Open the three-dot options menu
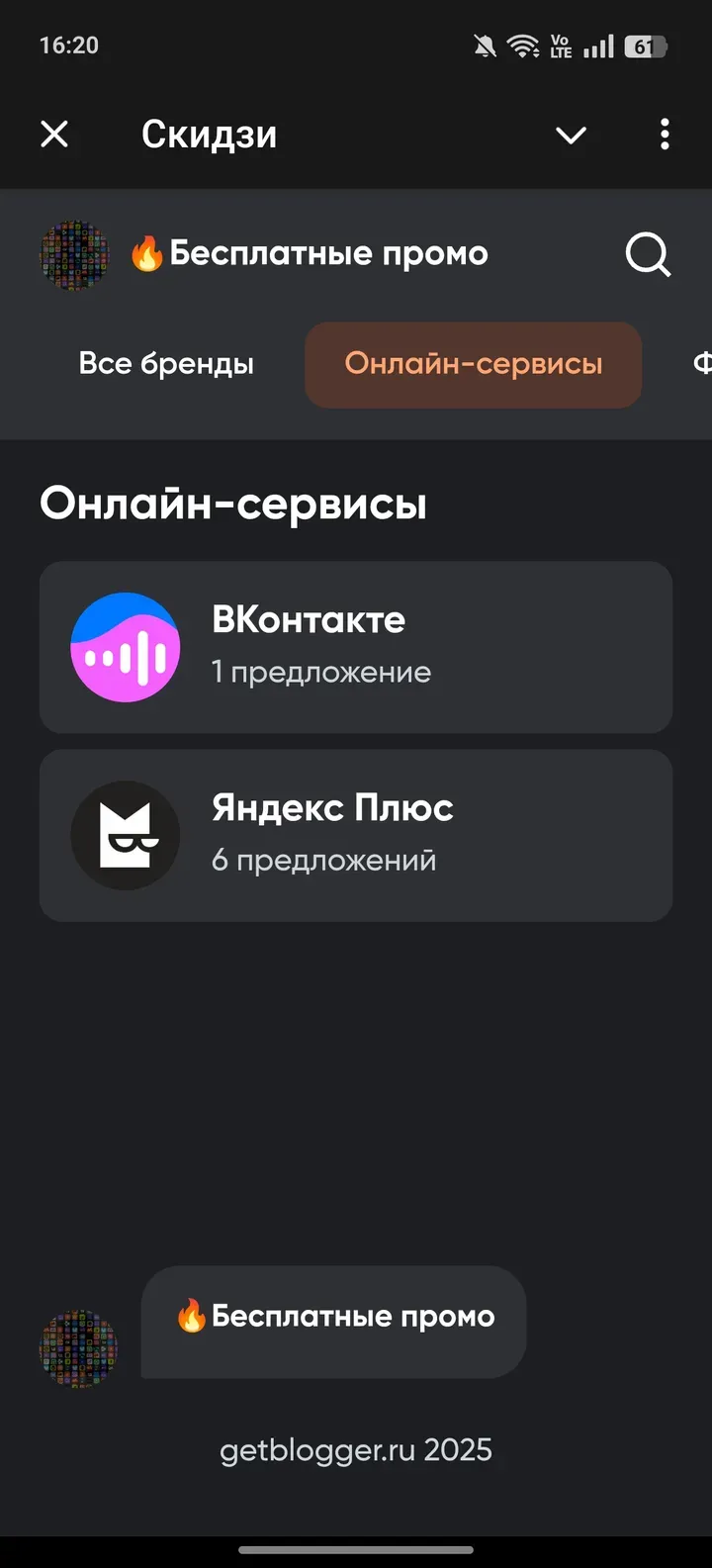Screen dimensions: 712x1568 (x=664, y=135)
